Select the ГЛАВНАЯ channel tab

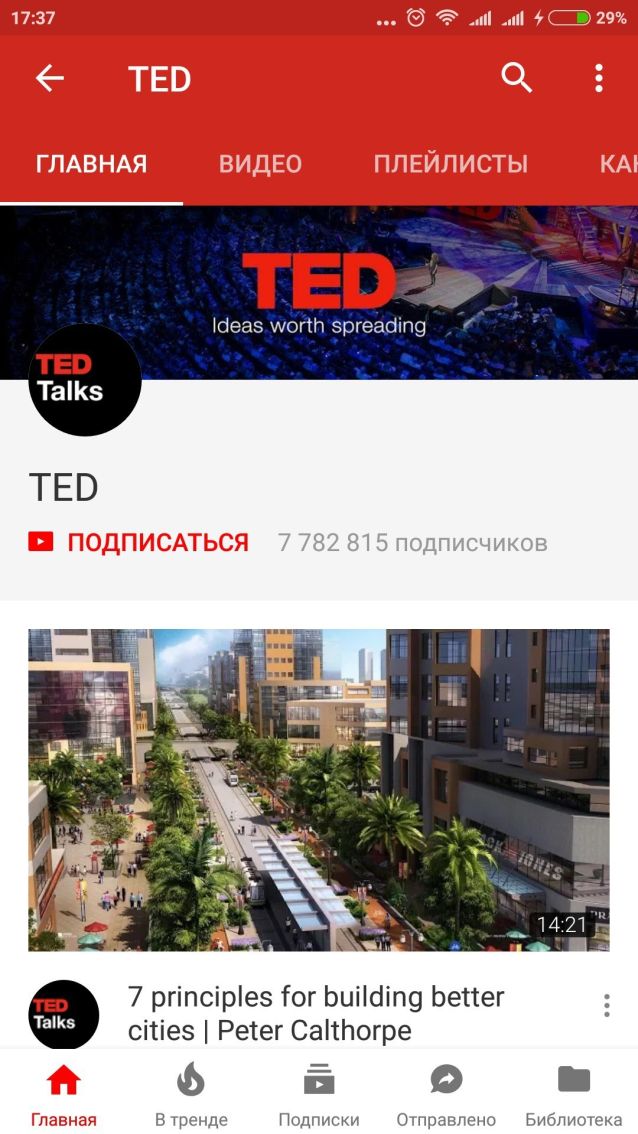pyautogui.click(x=91, y=164)
